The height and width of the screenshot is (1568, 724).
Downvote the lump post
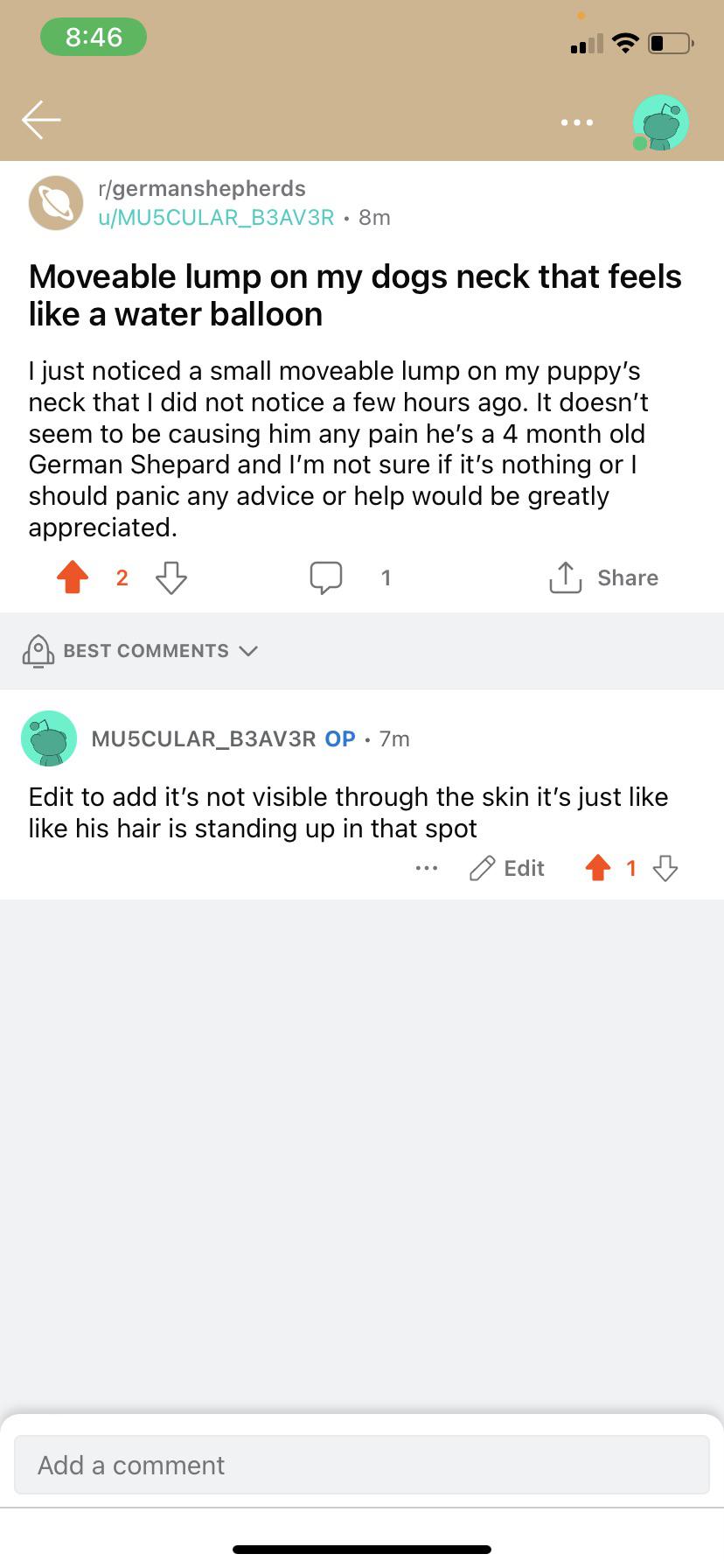coord(171,577)
